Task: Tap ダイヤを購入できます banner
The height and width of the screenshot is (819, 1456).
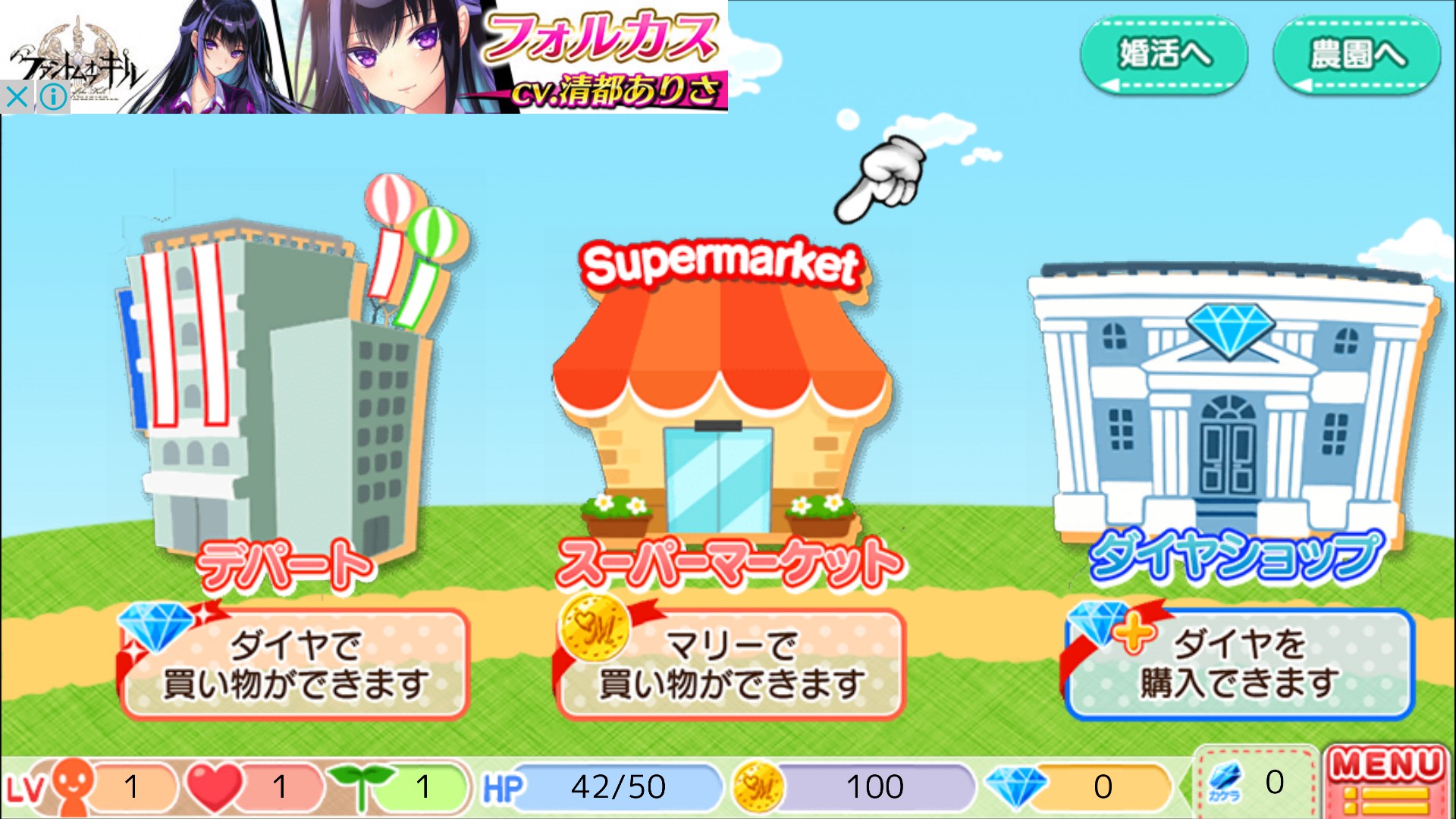Action: [x=1238, y=664]
